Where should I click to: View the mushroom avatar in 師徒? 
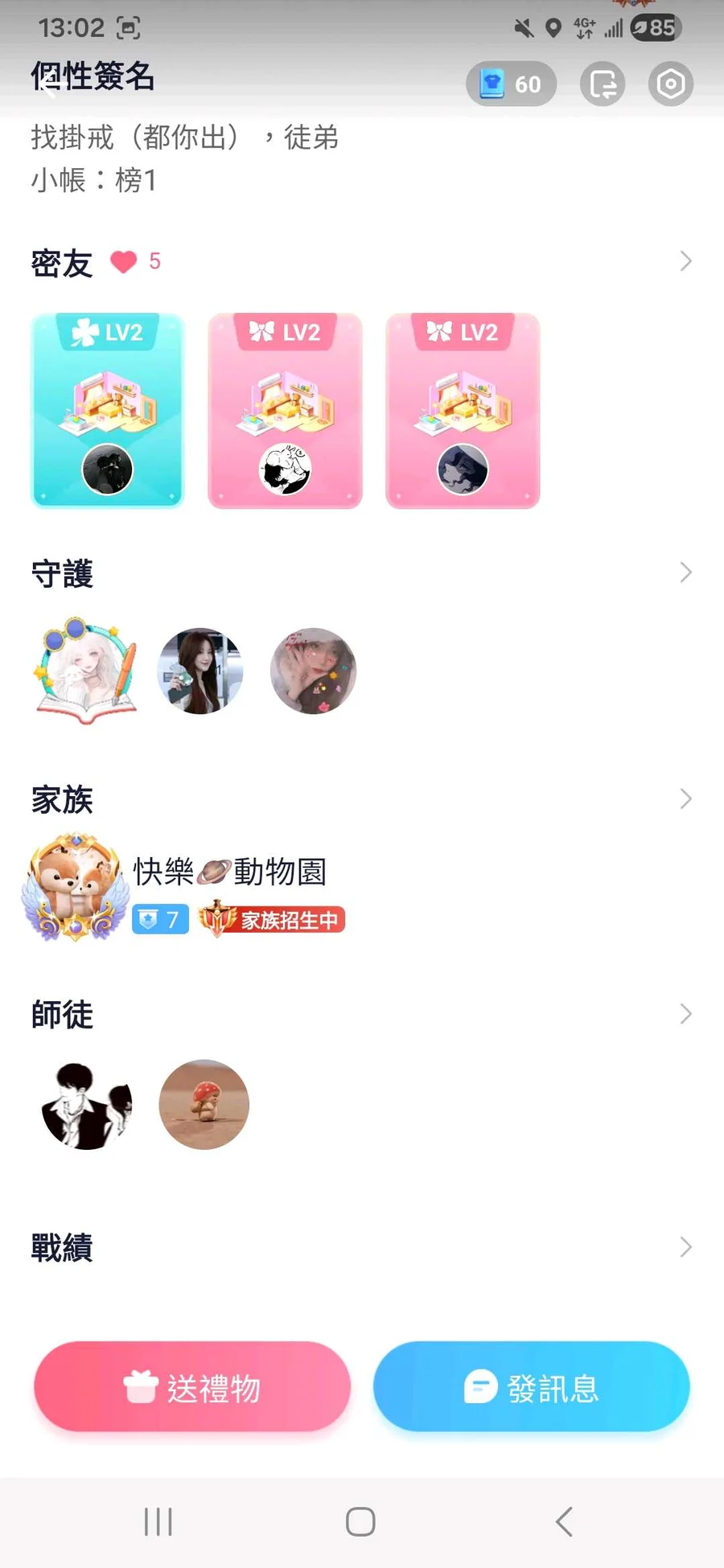[x=204, y=1105]
